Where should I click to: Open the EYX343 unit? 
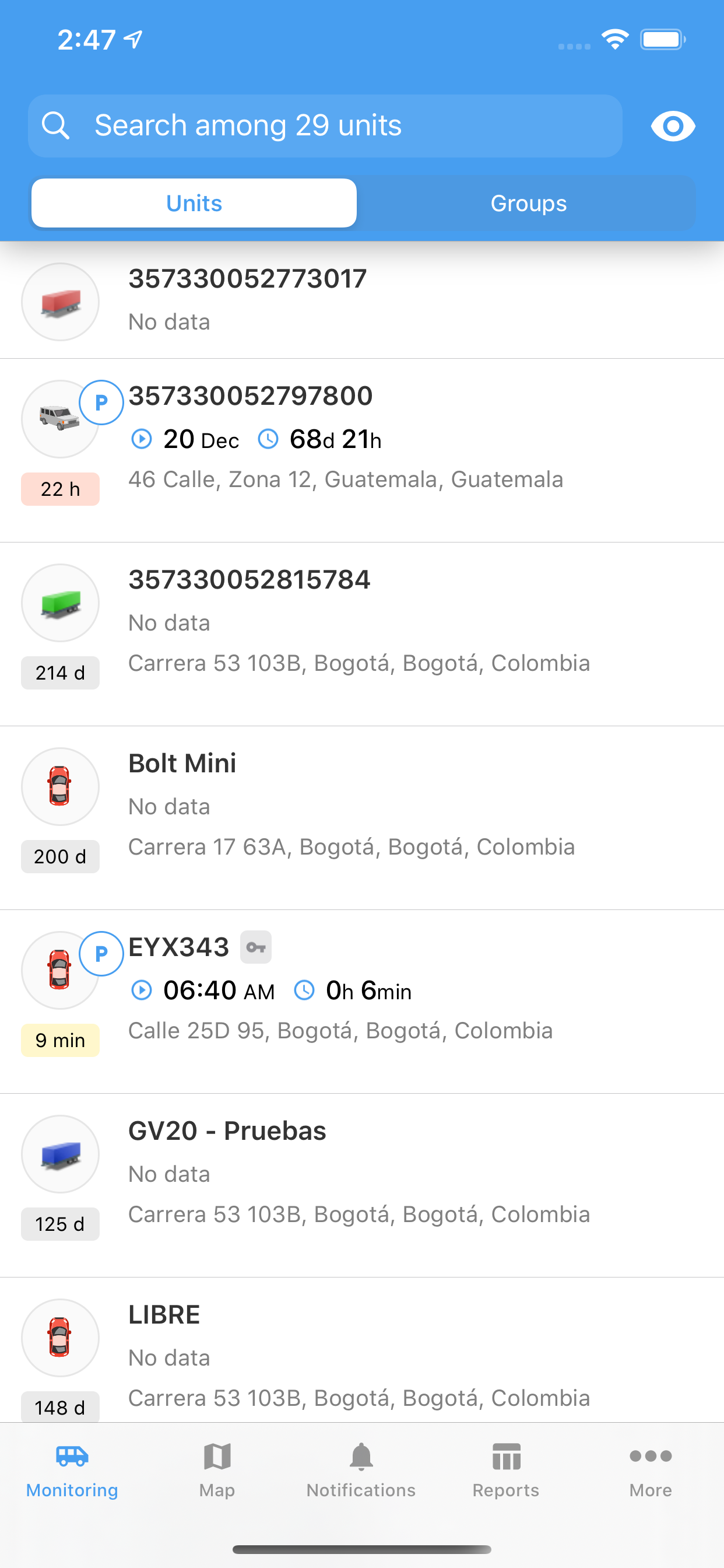[362, 1002]
